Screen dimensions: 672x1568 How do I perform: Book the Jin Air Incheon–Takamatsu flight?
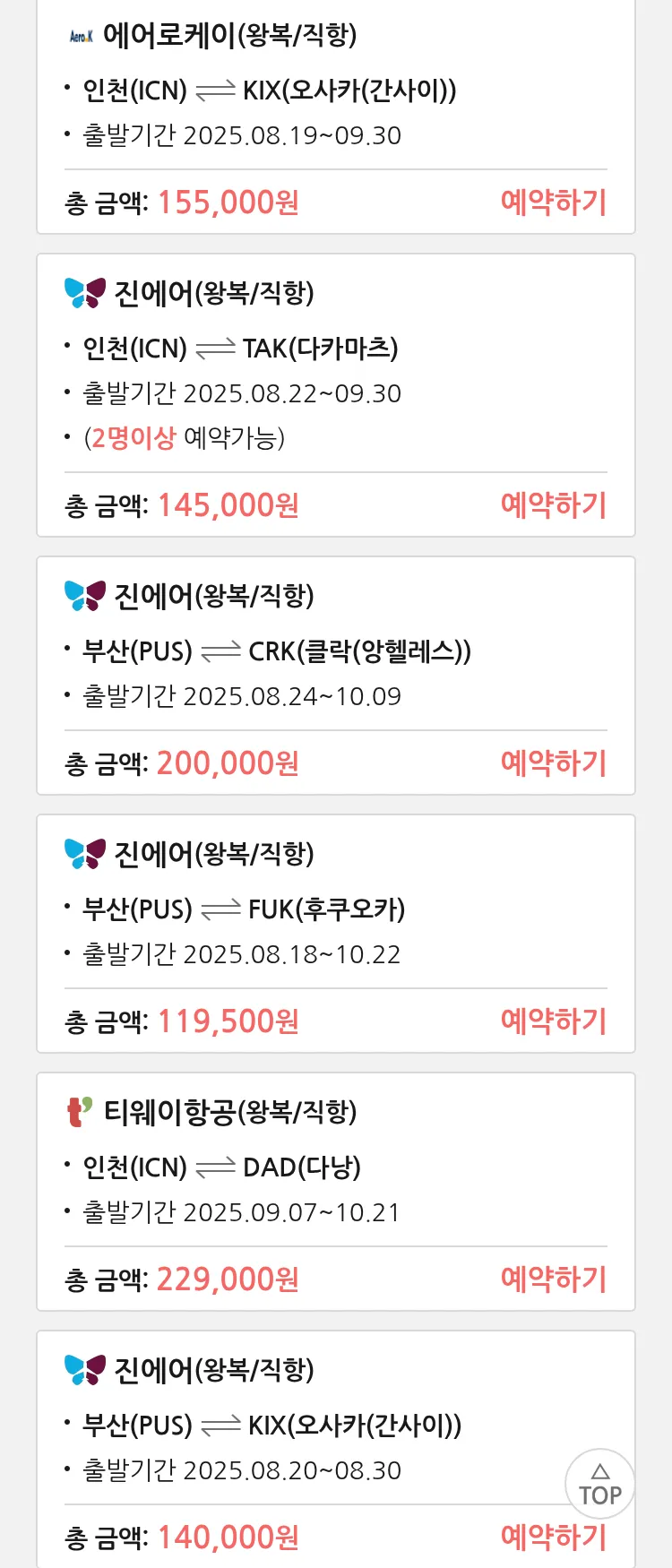coord(553,505)
